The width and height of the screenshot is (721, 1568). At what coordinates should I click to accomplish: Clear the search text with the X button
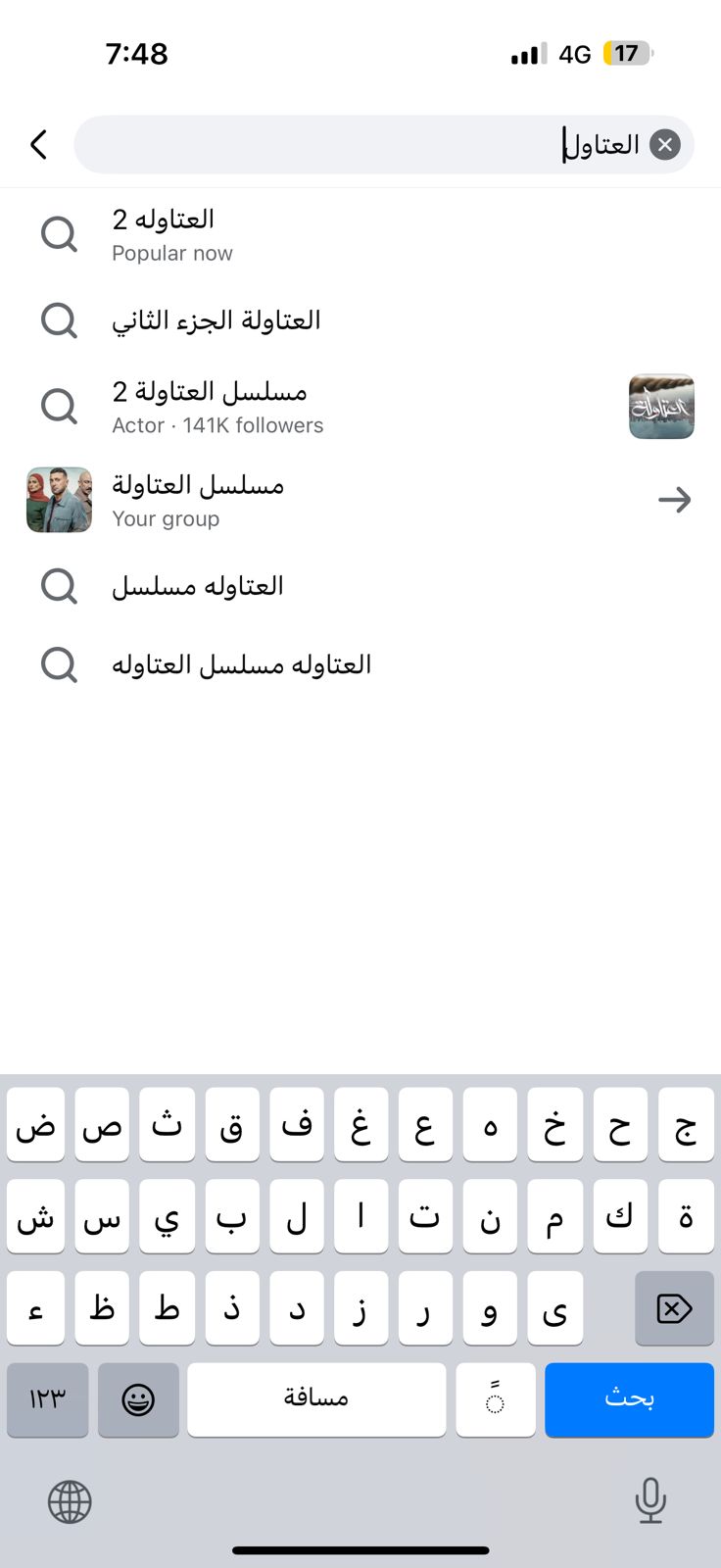click(665, 145)
